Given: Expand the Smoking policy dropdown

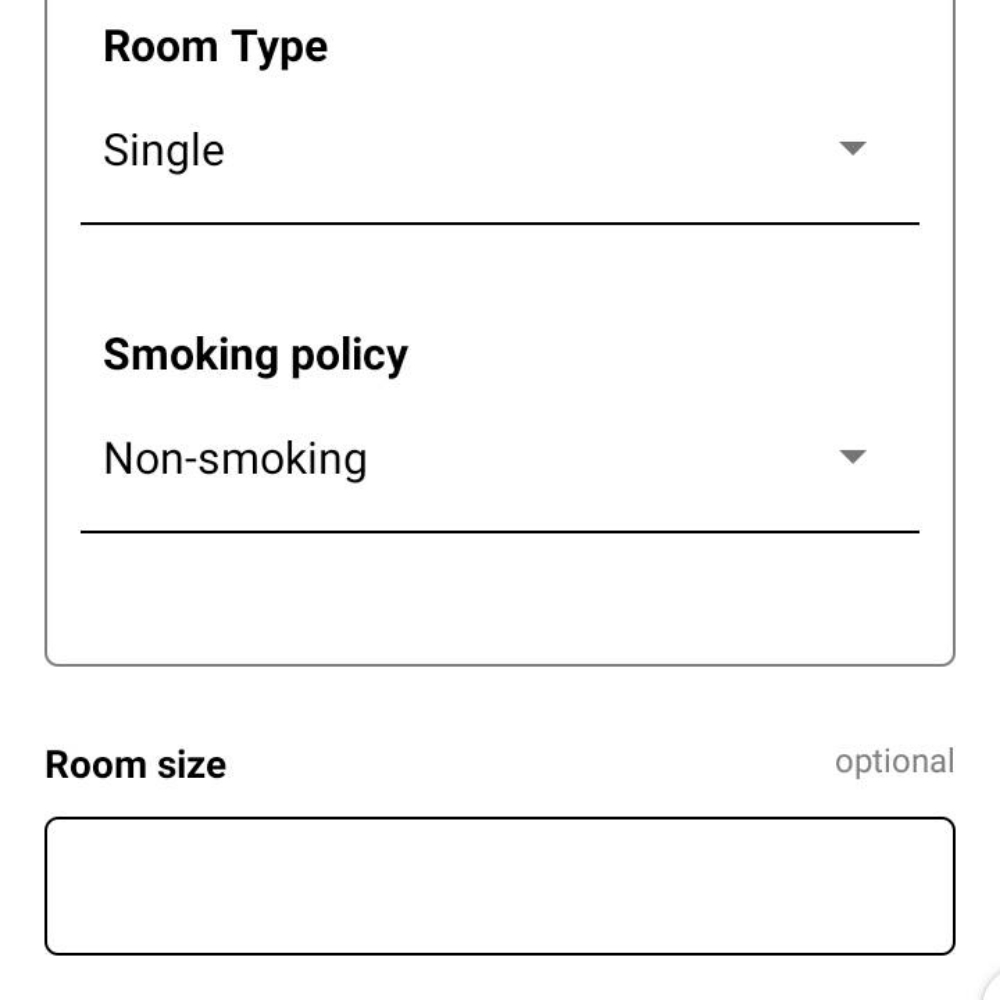Looking at the screenshot, I should click(498, 460).
